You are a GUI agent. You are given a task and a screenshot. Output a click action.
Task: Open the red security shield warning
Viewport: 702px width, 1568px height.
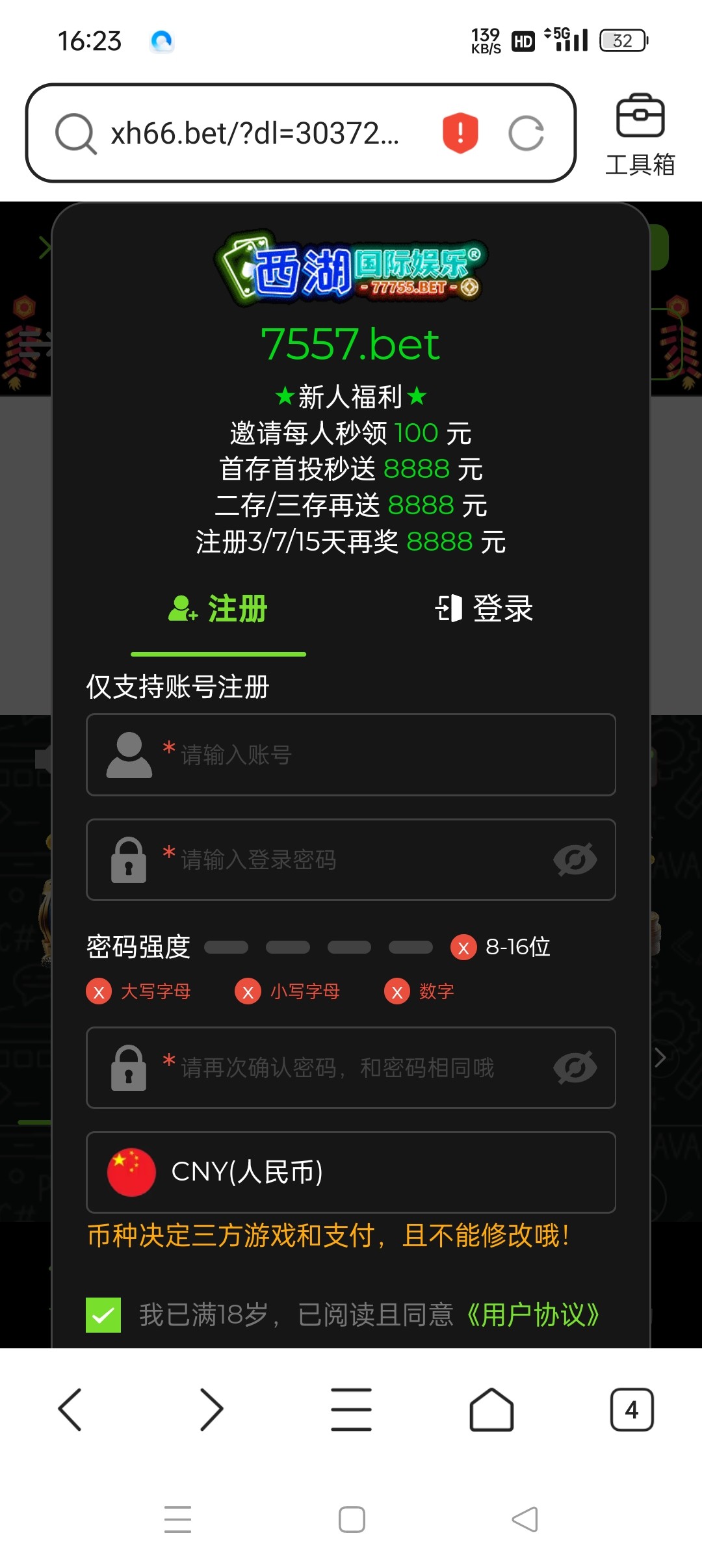pos(460,133)
